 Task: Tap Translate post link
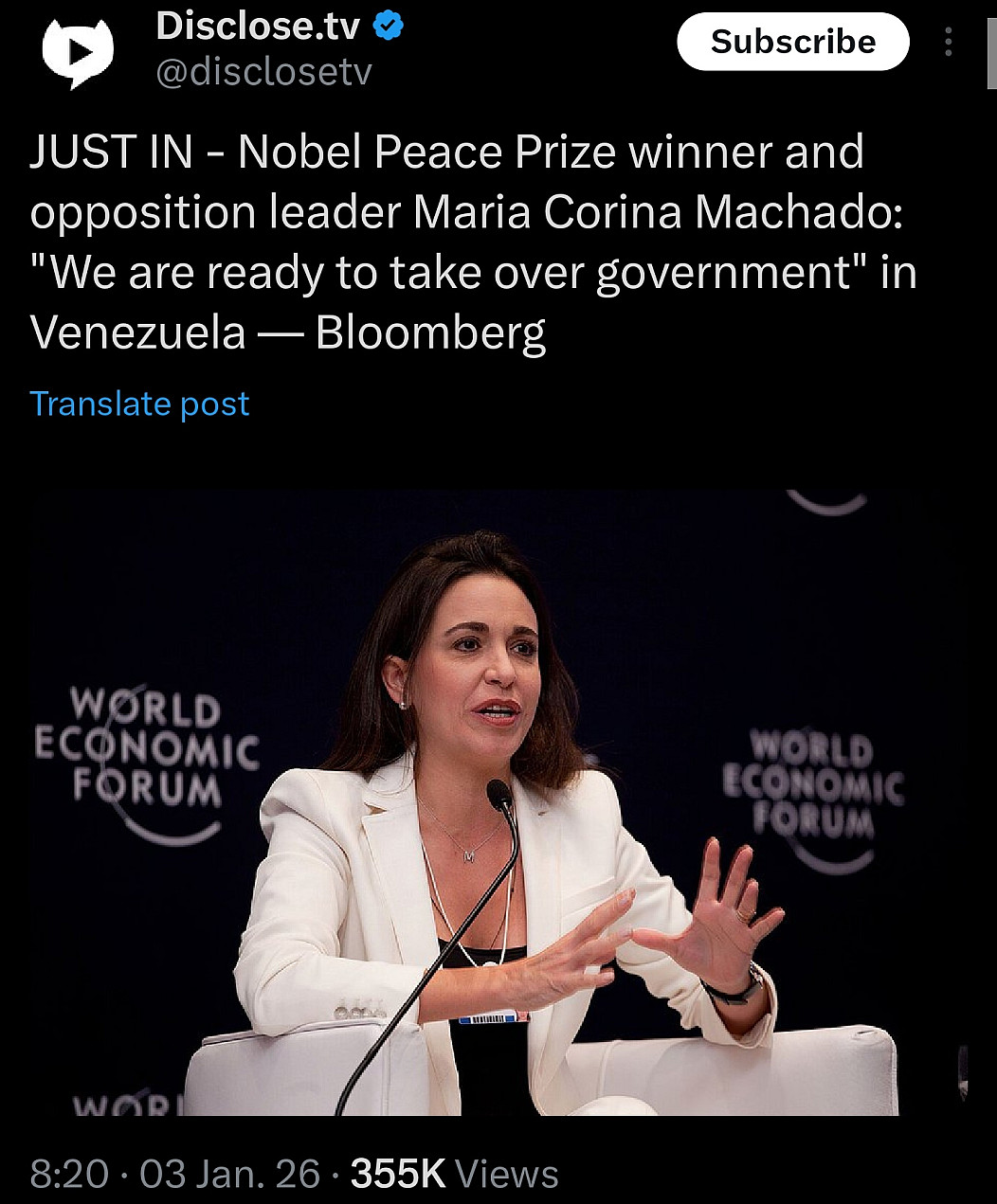(139, 404)
